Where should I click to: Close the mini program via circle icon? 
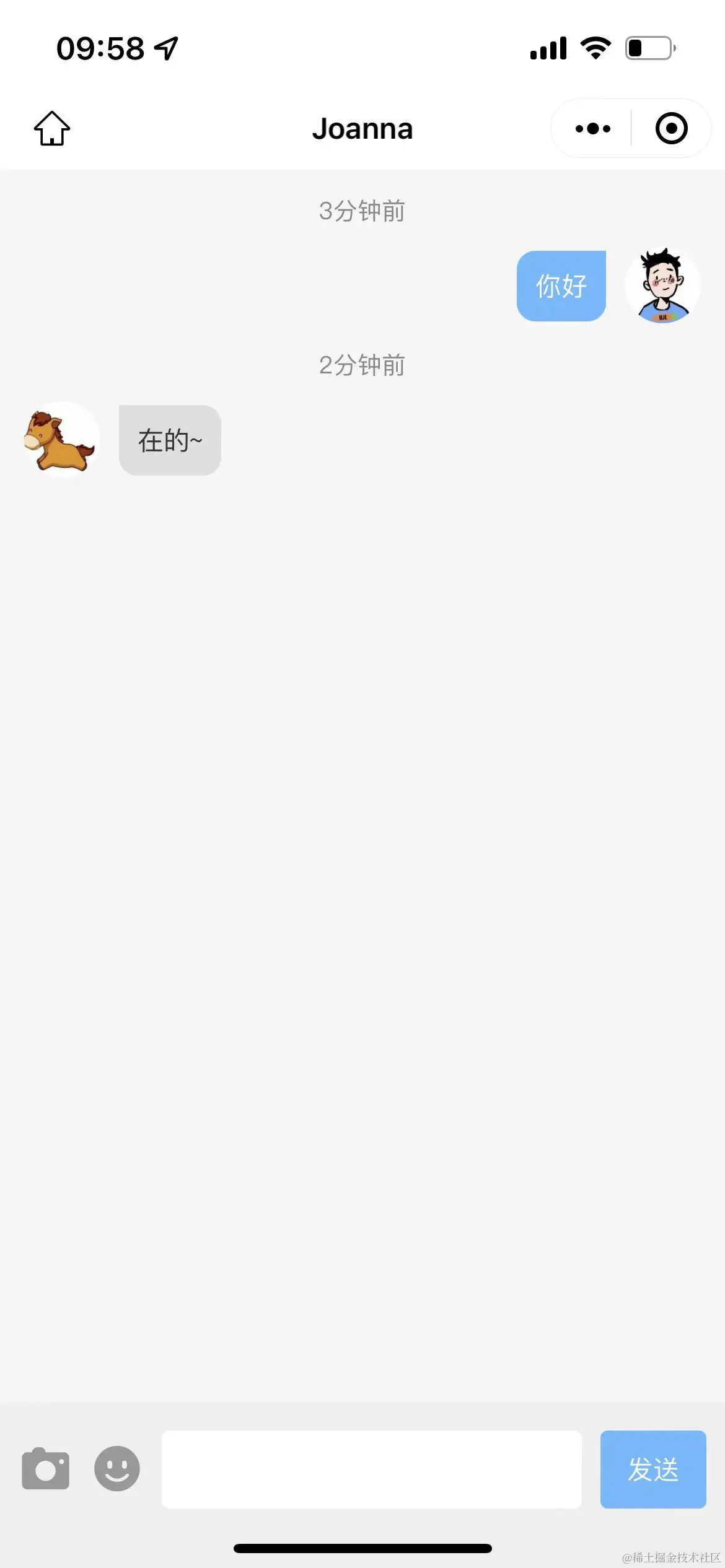click(671, 129)
